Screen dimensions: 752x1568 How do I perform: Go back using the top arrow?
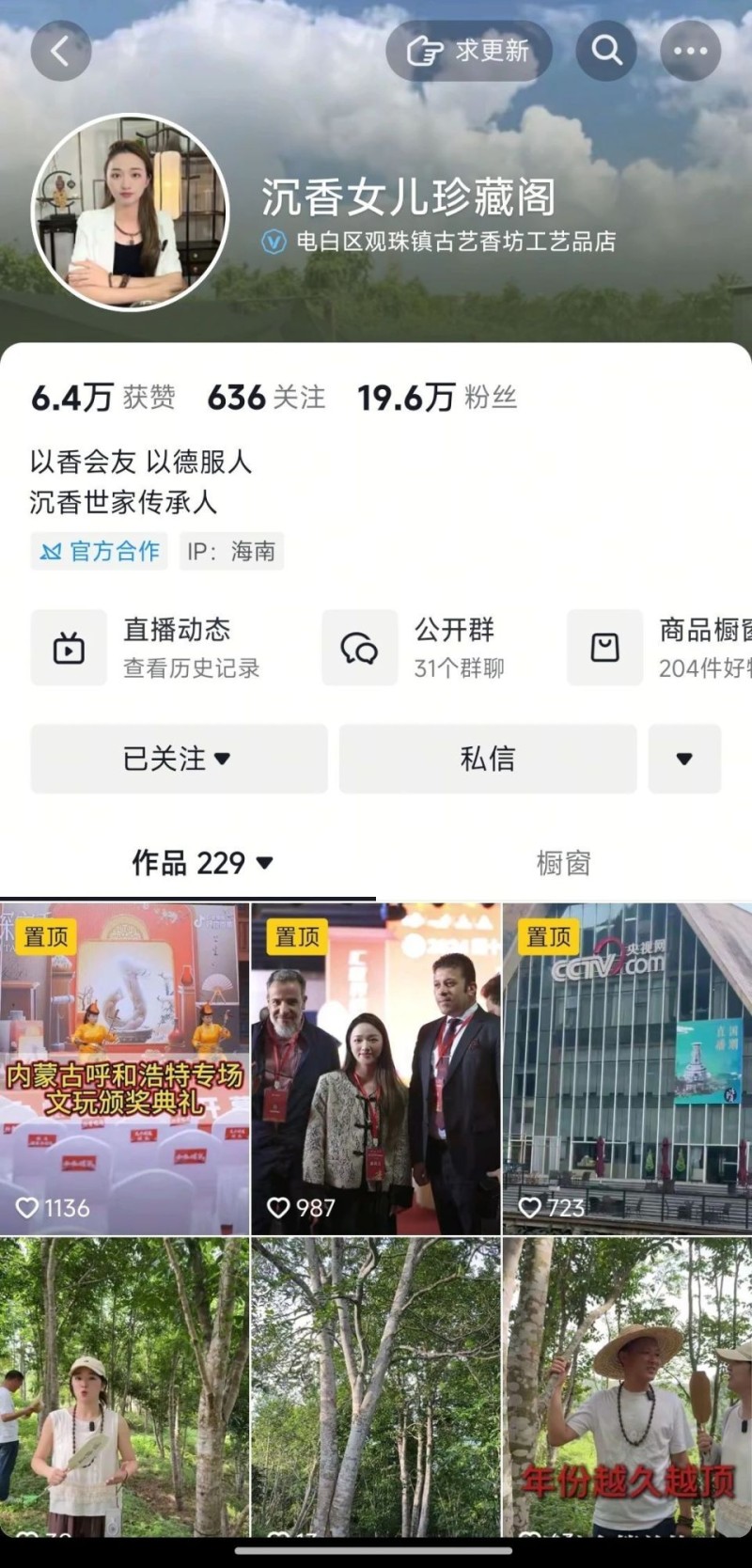(x=61, y=51)
